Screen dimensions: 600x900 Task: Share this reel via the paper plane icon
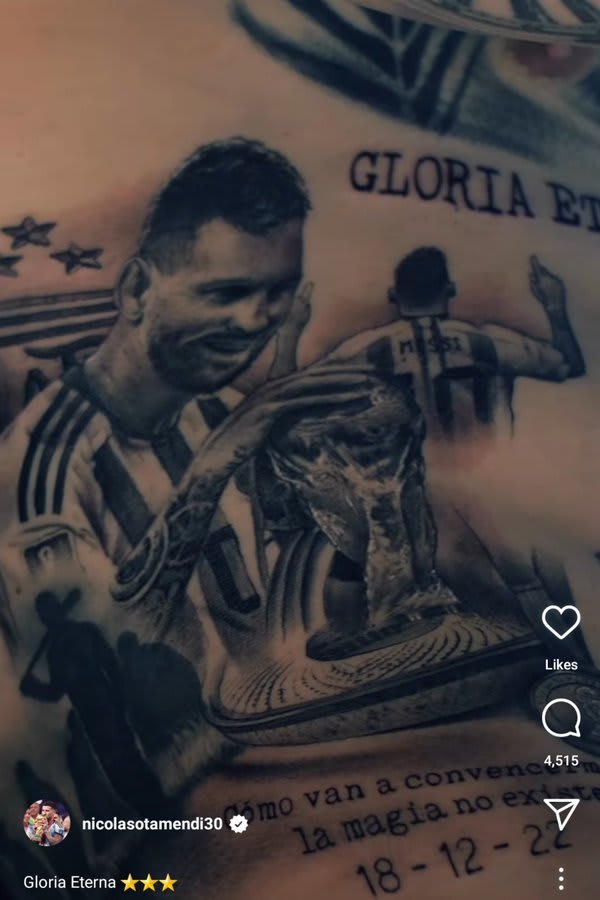pos(561,814)
